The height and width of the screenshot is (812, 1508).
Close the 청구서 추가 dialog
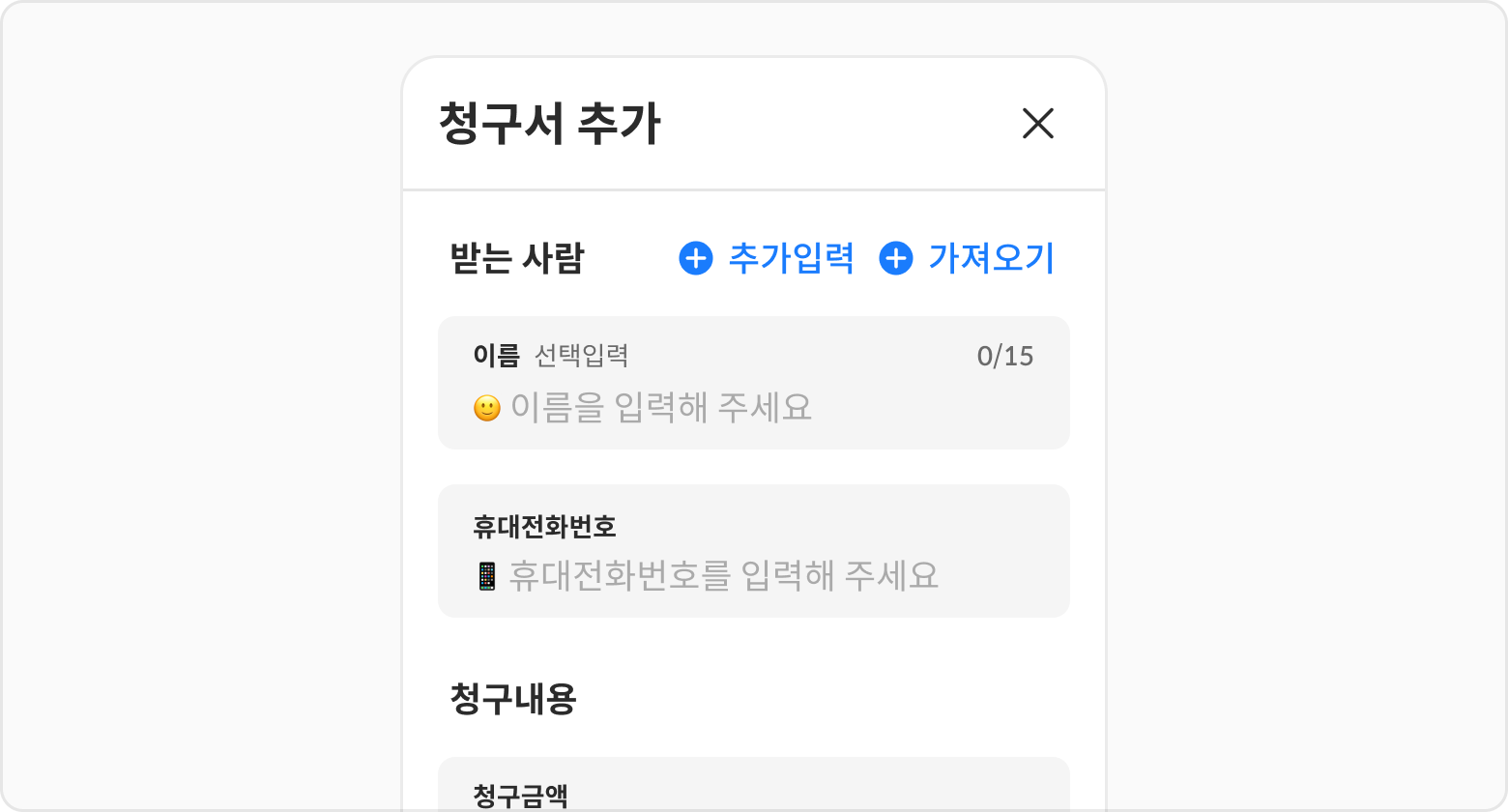(1037, 124)
